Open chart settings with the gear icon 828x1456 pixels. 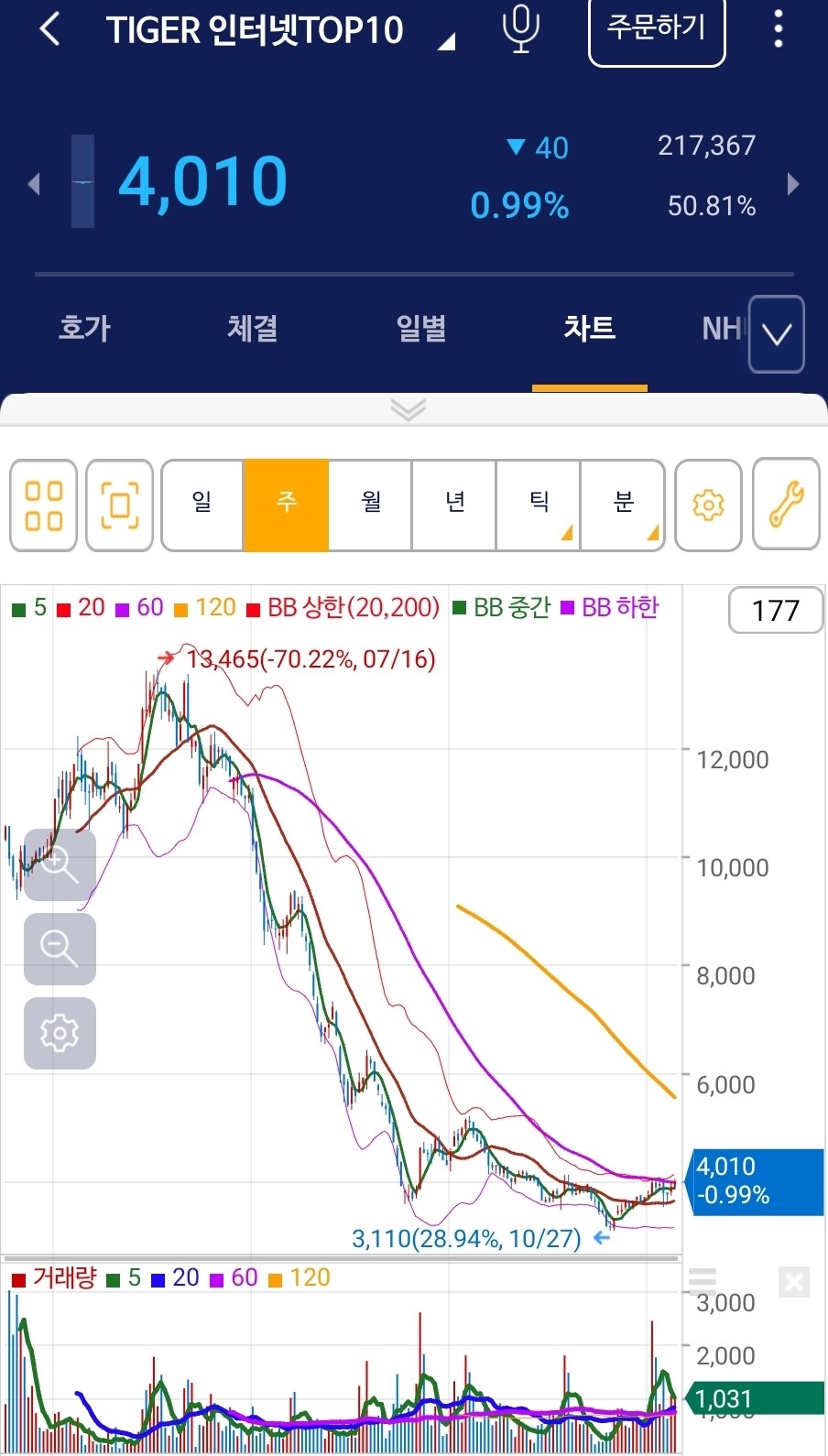[708, 505]
